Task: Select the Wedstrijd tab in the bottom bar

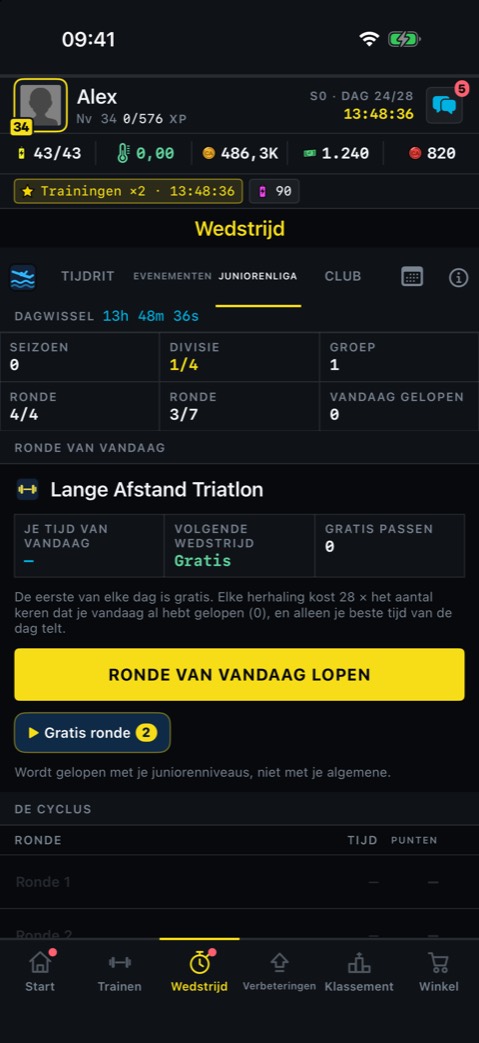Action: (200, 972)
